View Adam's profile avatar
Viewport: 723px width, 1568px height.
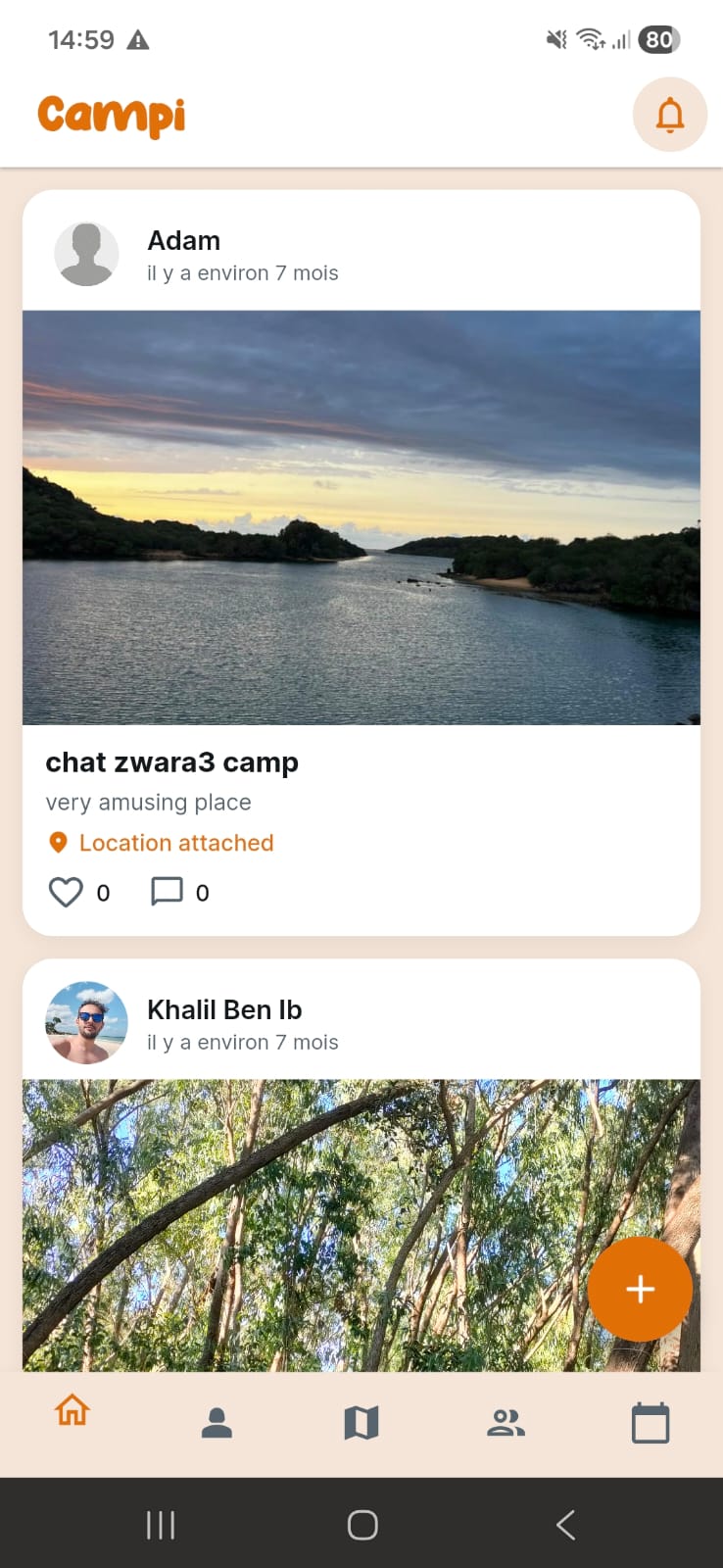(86, 254)
